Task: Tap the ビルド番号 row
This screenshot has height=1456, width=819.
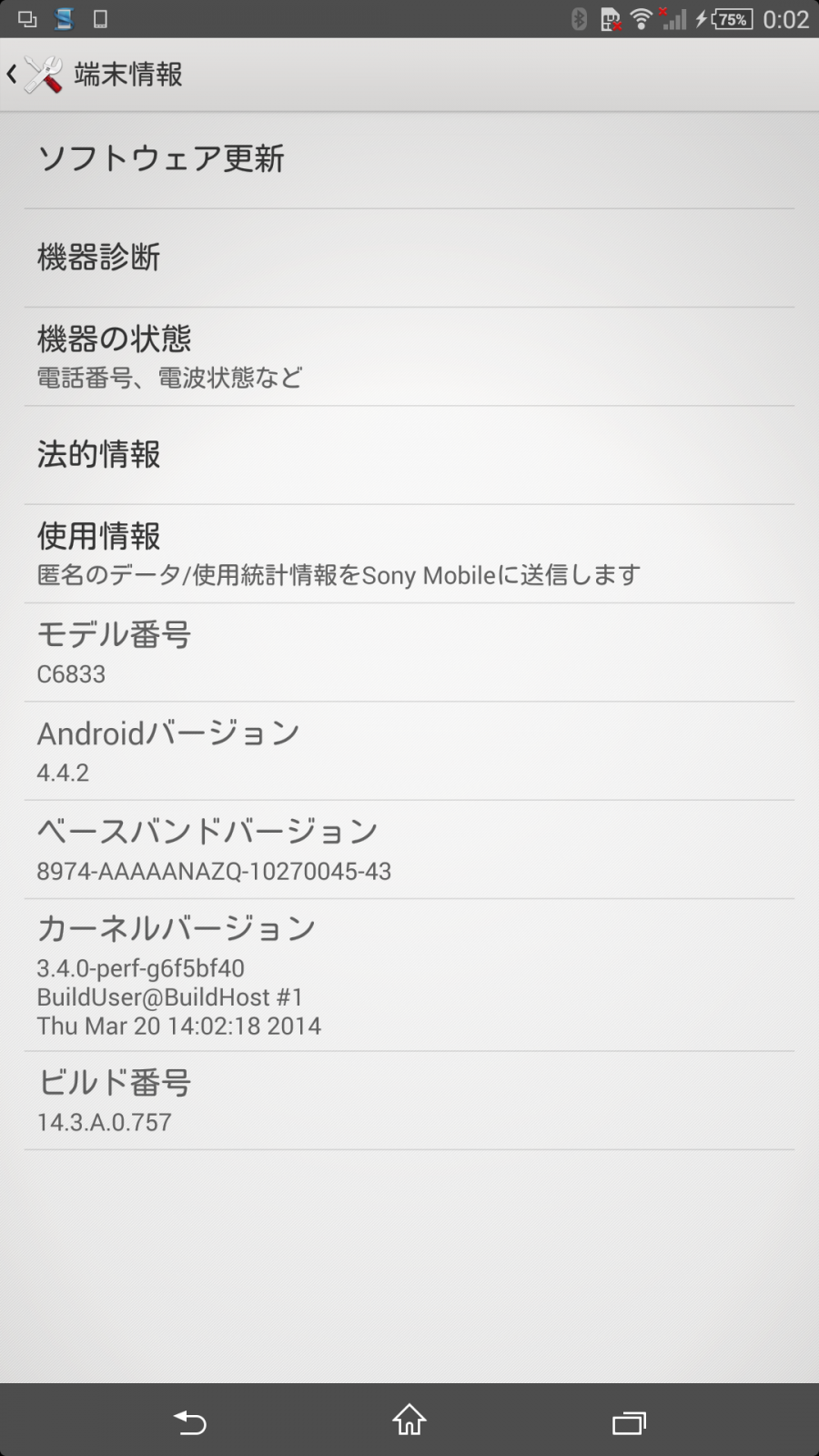Action: click(x=409, y=1101)
